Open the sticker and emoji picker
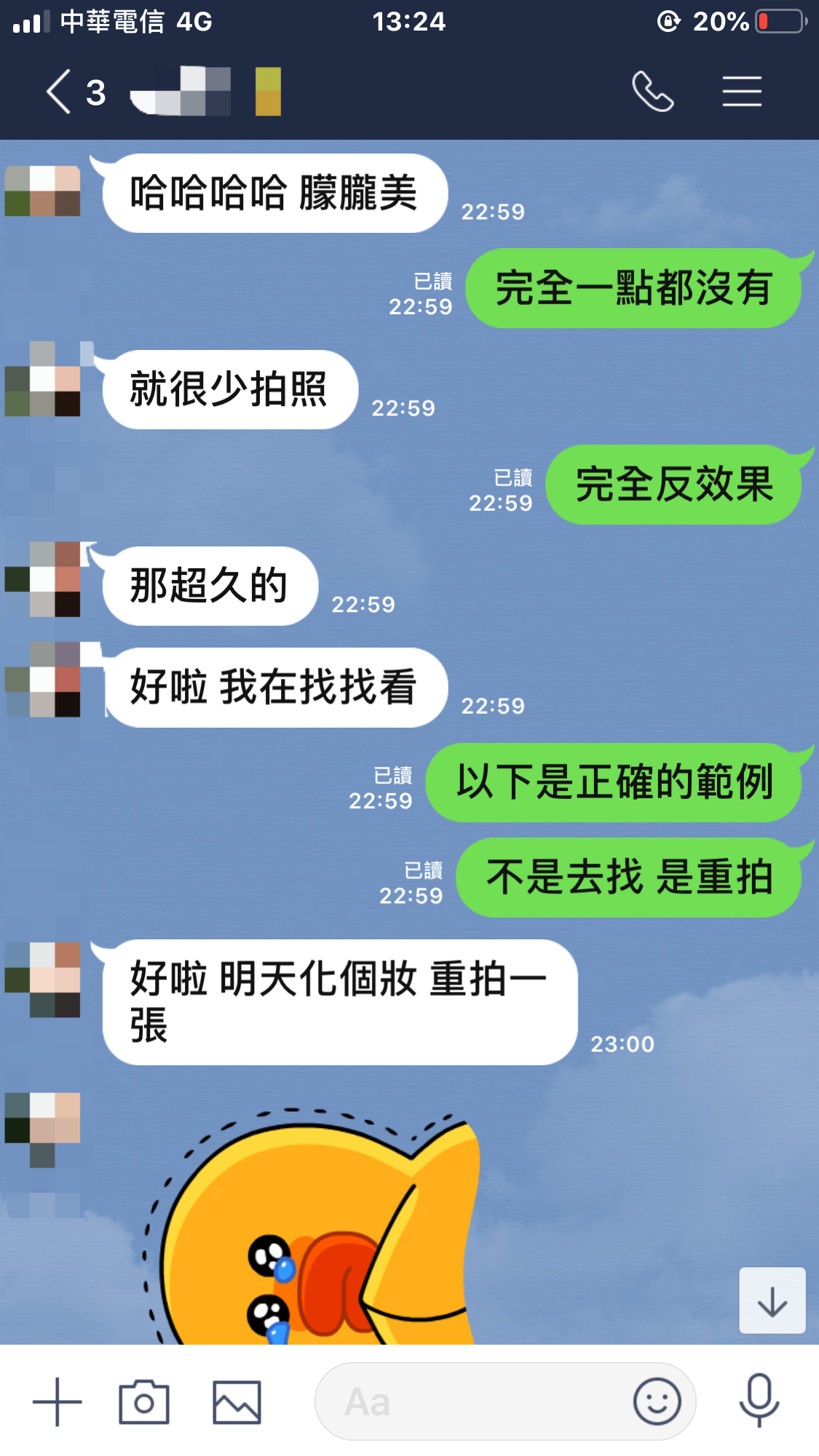 coord(657,1401)
